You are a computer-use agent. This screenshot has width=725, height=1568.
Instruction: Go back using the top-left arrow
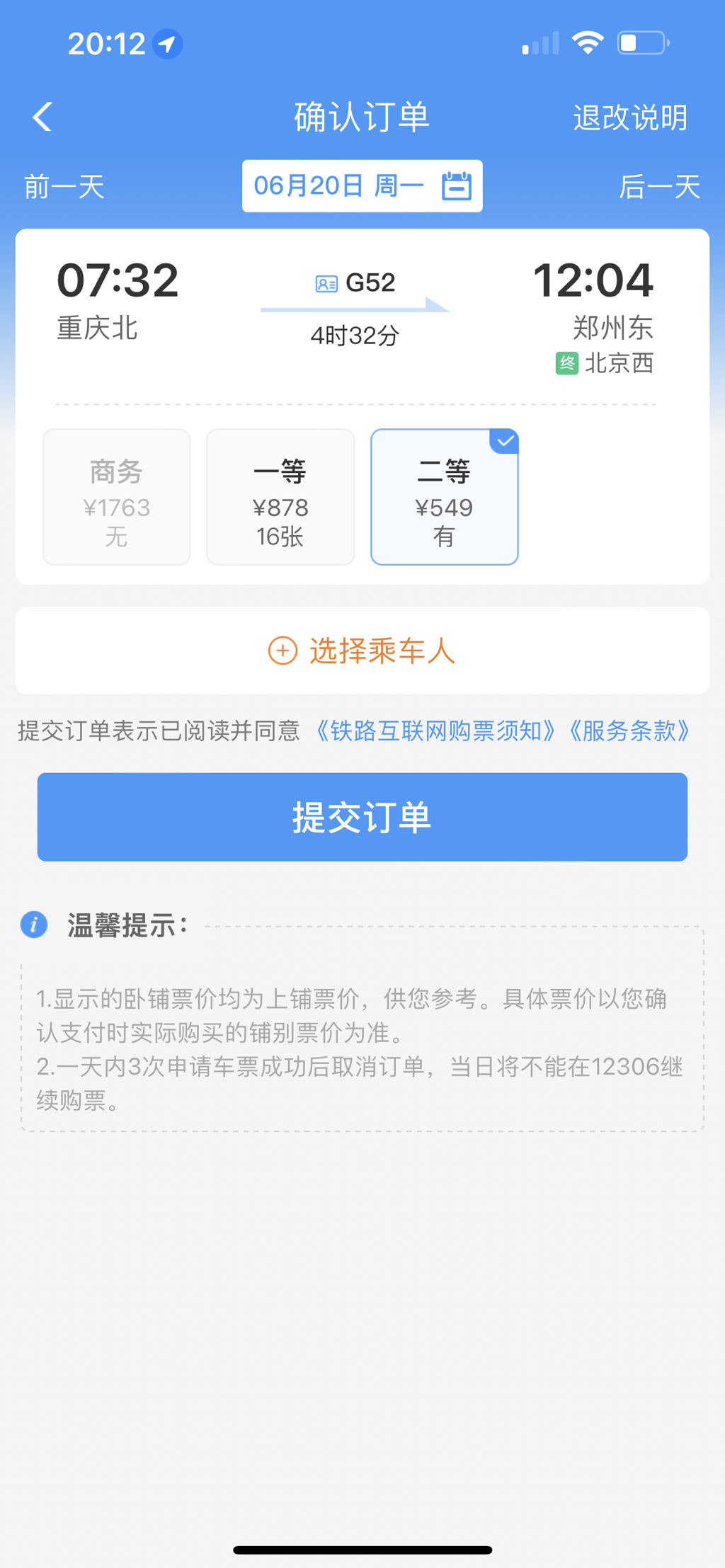[x=42, y=117]
